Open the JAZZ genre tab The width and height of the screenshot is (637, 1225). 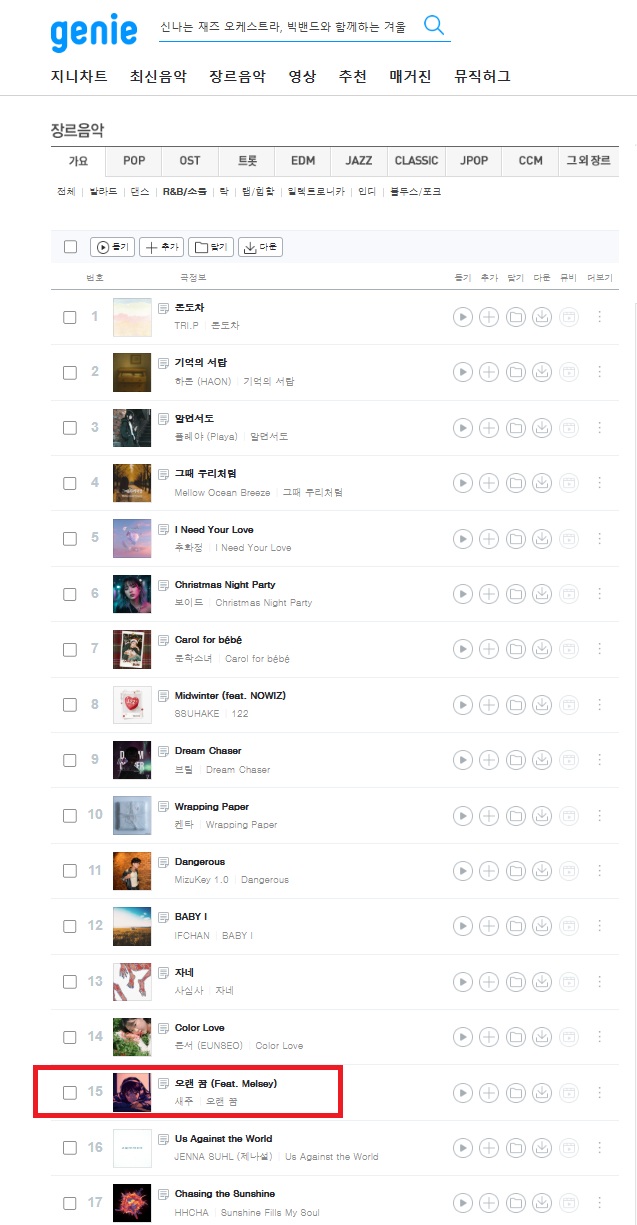point(359,161)
